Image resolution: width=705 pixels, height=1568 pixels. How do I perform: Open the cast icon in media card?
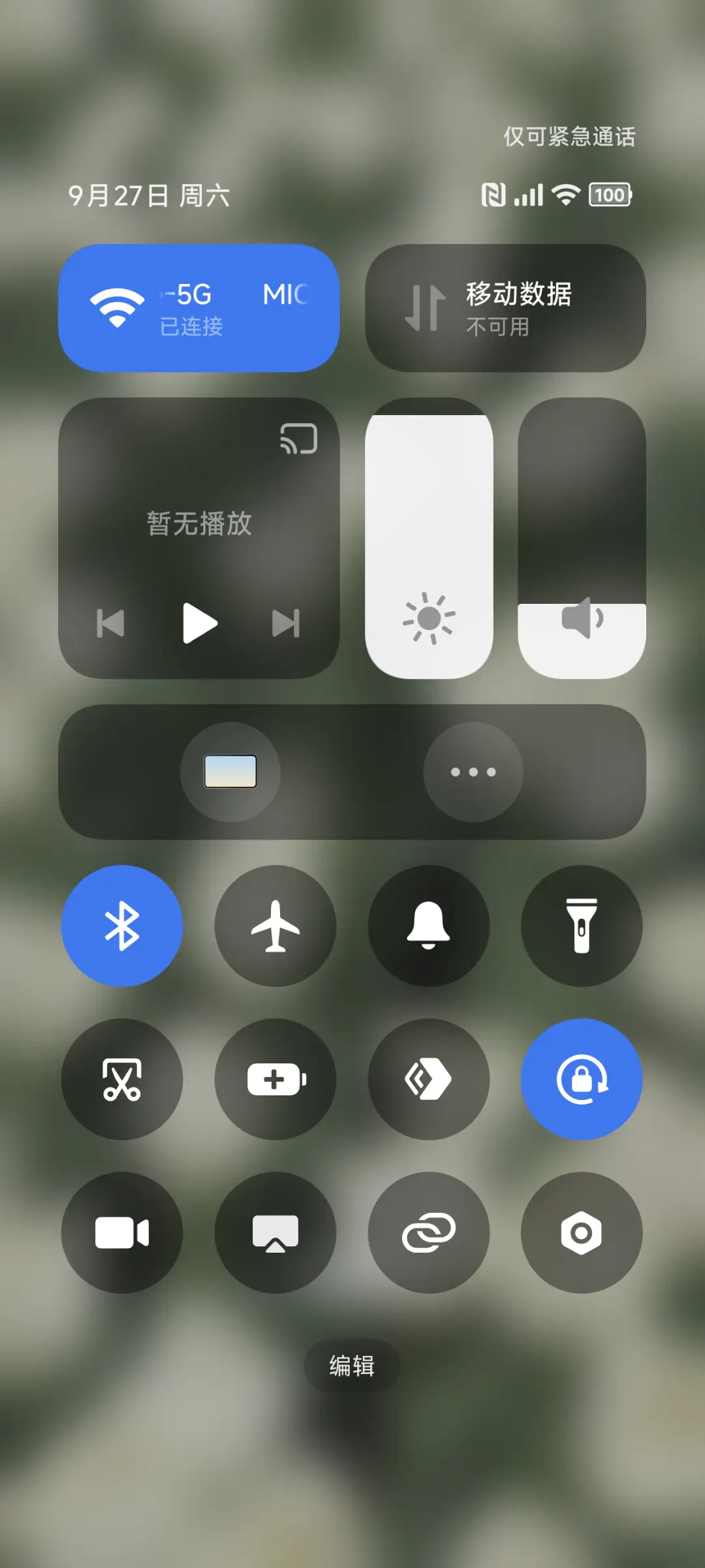tap(299, 438)
